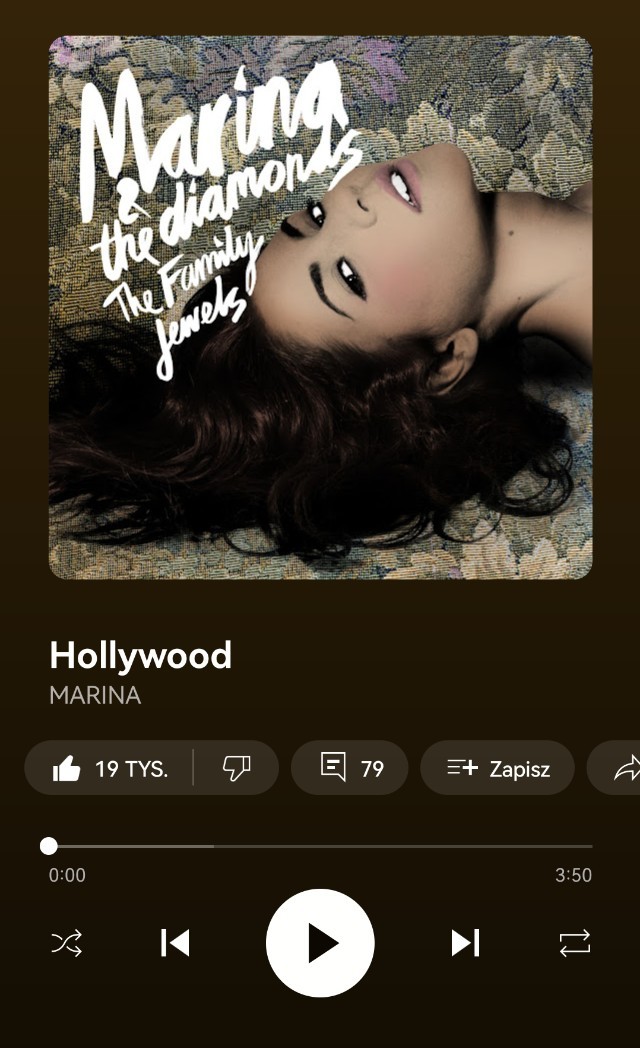The image size is (640, 1048).
Task: Toggle shuffle mode
Action: point(67,943)
